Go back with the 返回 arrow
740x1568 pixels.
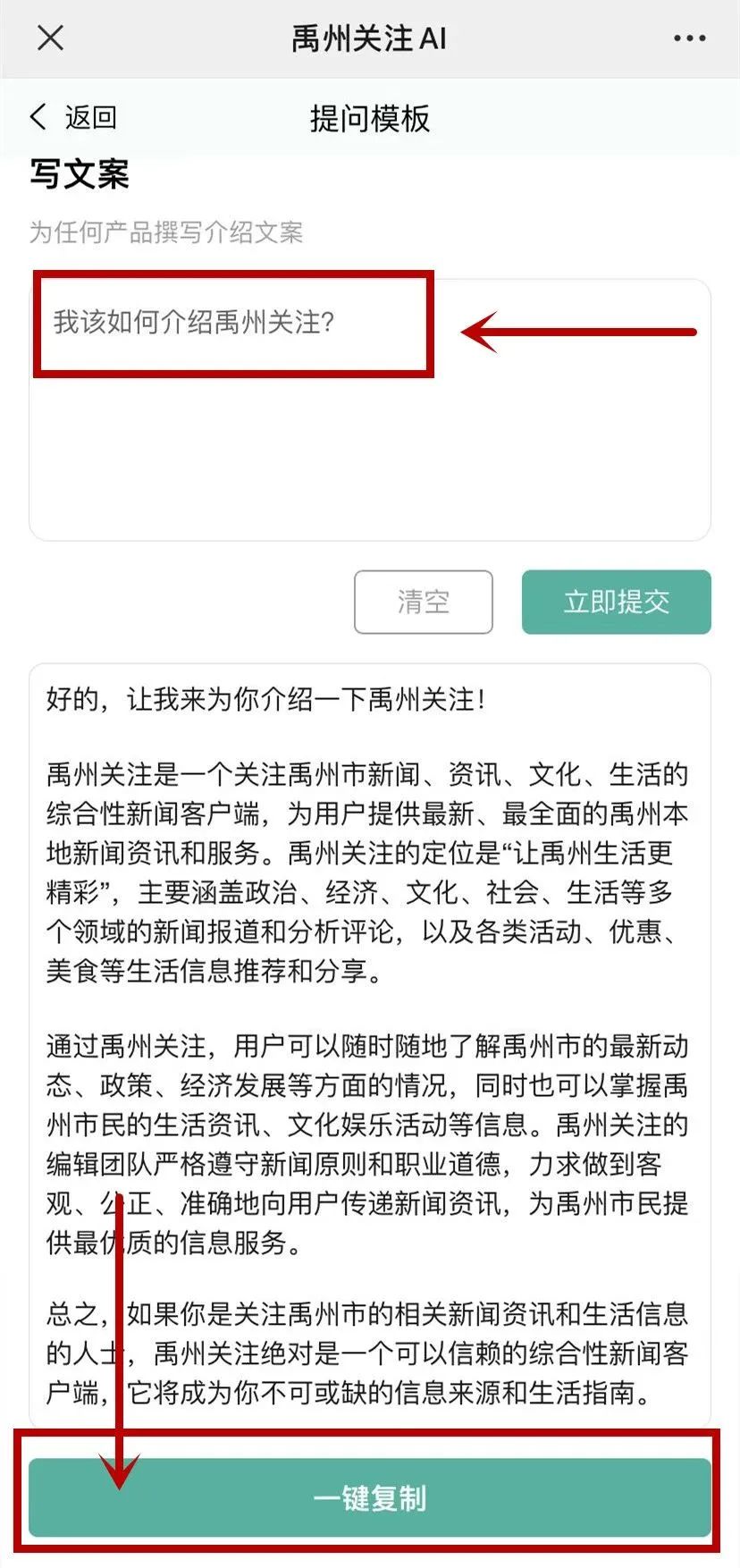click(x=73, y=117)
